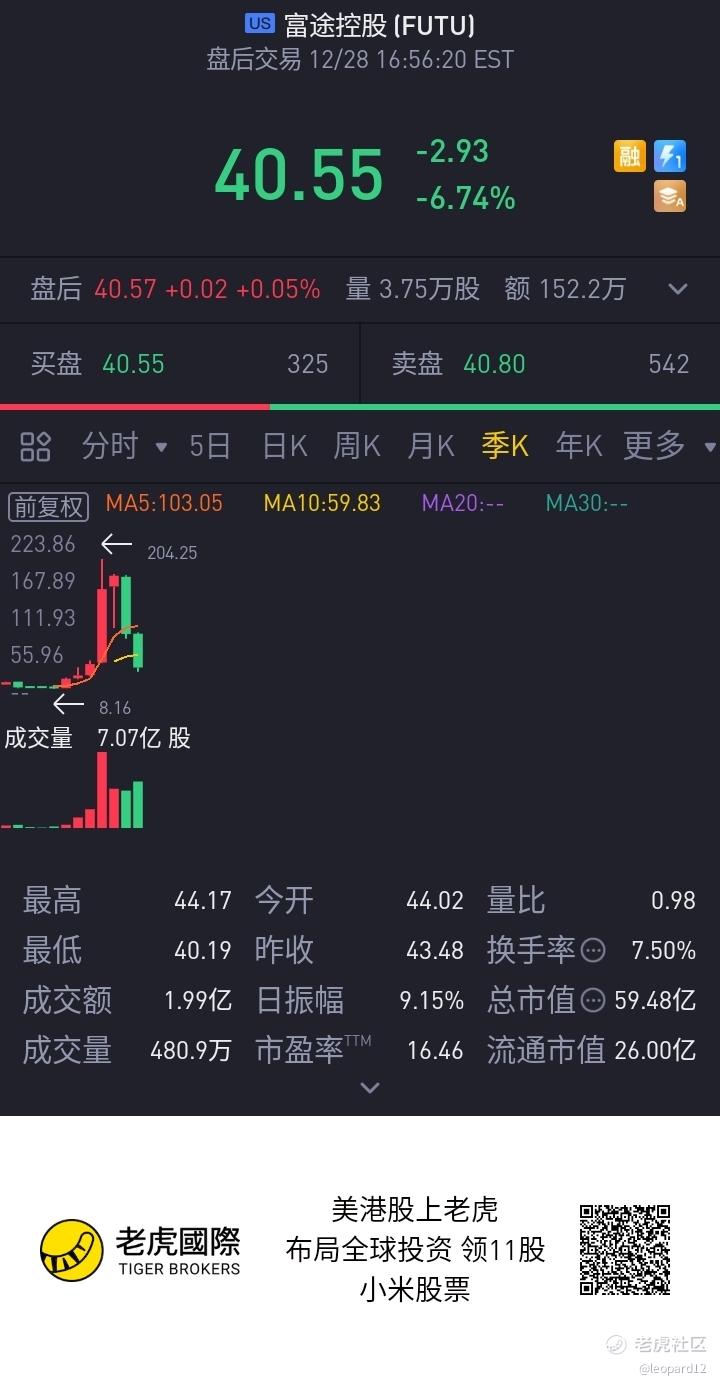The height and width of the screenshot is (1385, 720).
Task: Tap the 前复权 adjustment button
Action: click(x=49, y=506)
